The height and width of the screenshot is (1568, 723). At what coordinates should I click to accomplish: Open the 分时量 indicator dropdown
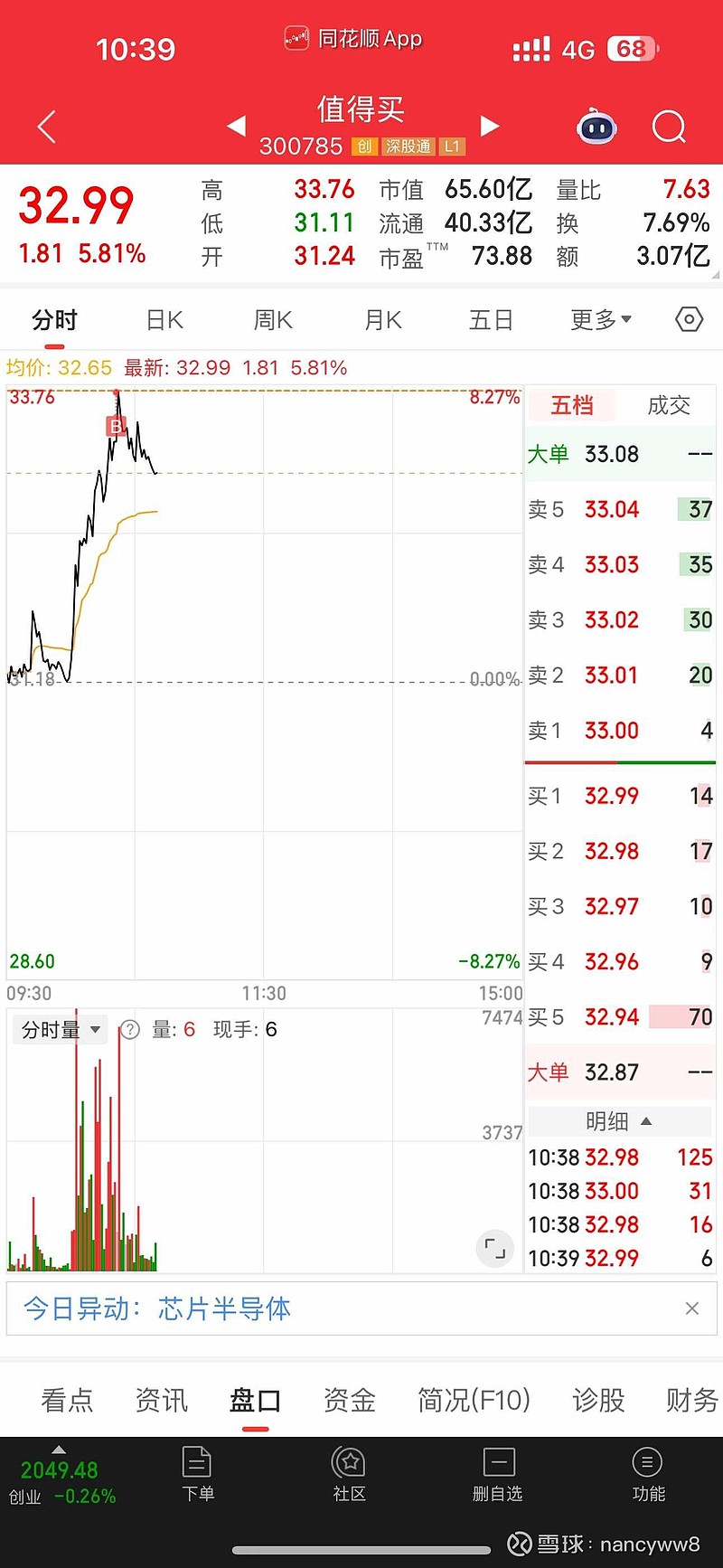coord(61,1029)
